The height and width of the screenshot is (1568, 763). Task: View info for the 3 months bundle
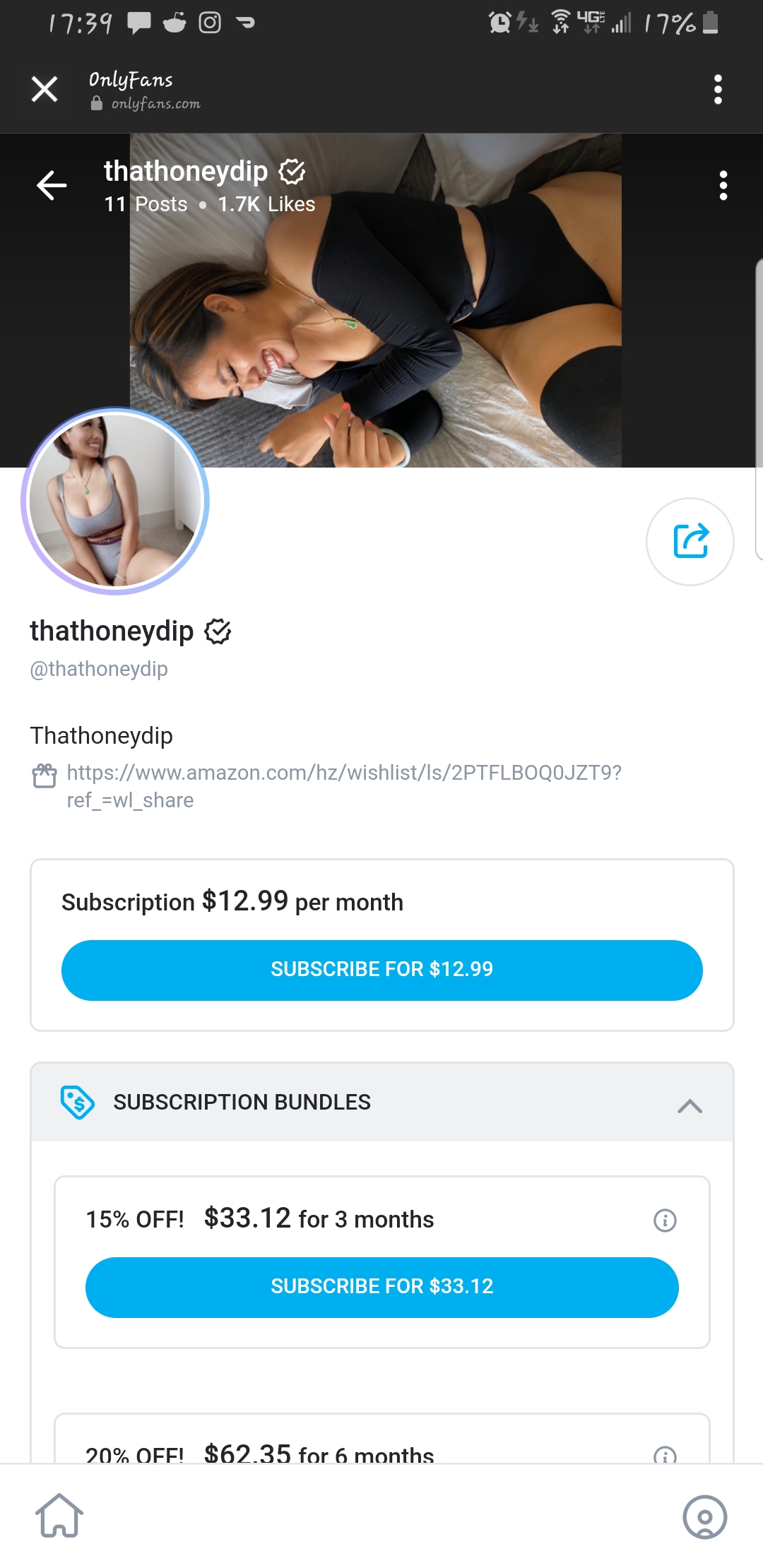point(665,1220)
